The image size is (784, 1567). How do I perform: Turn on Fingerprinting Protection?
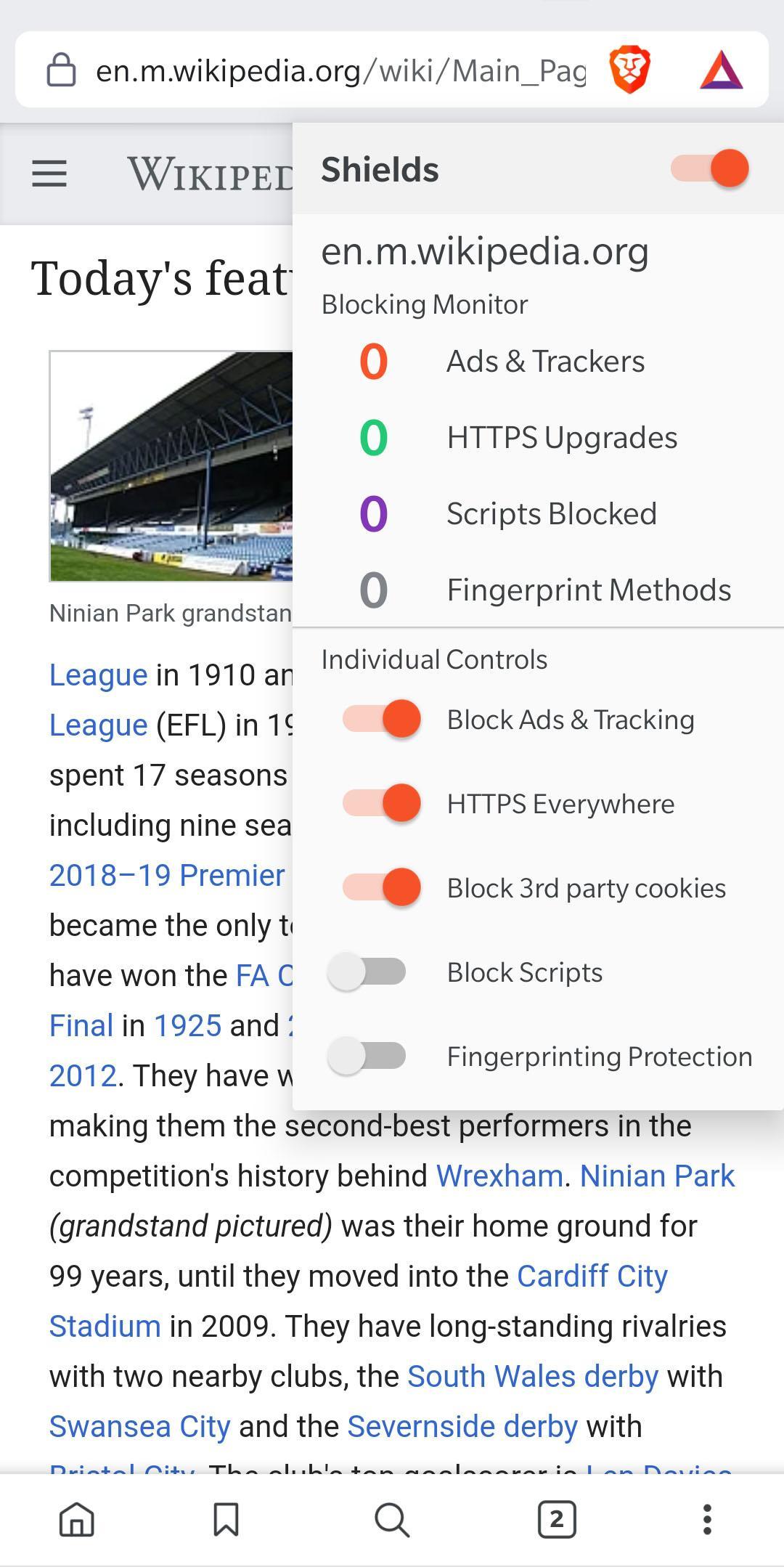pos(367,1056)
